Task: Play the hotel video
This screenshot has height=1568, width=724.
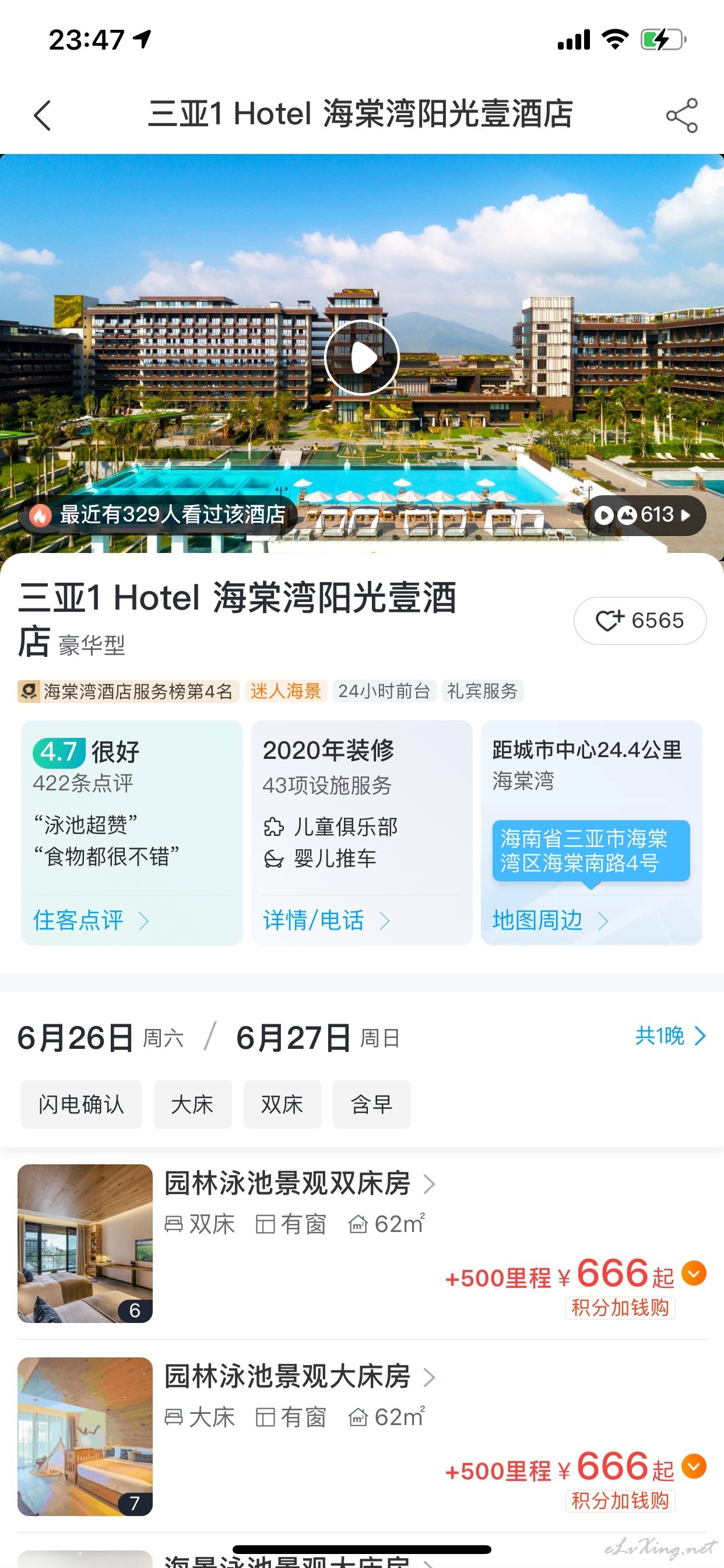Action: [x=361, y=358]
